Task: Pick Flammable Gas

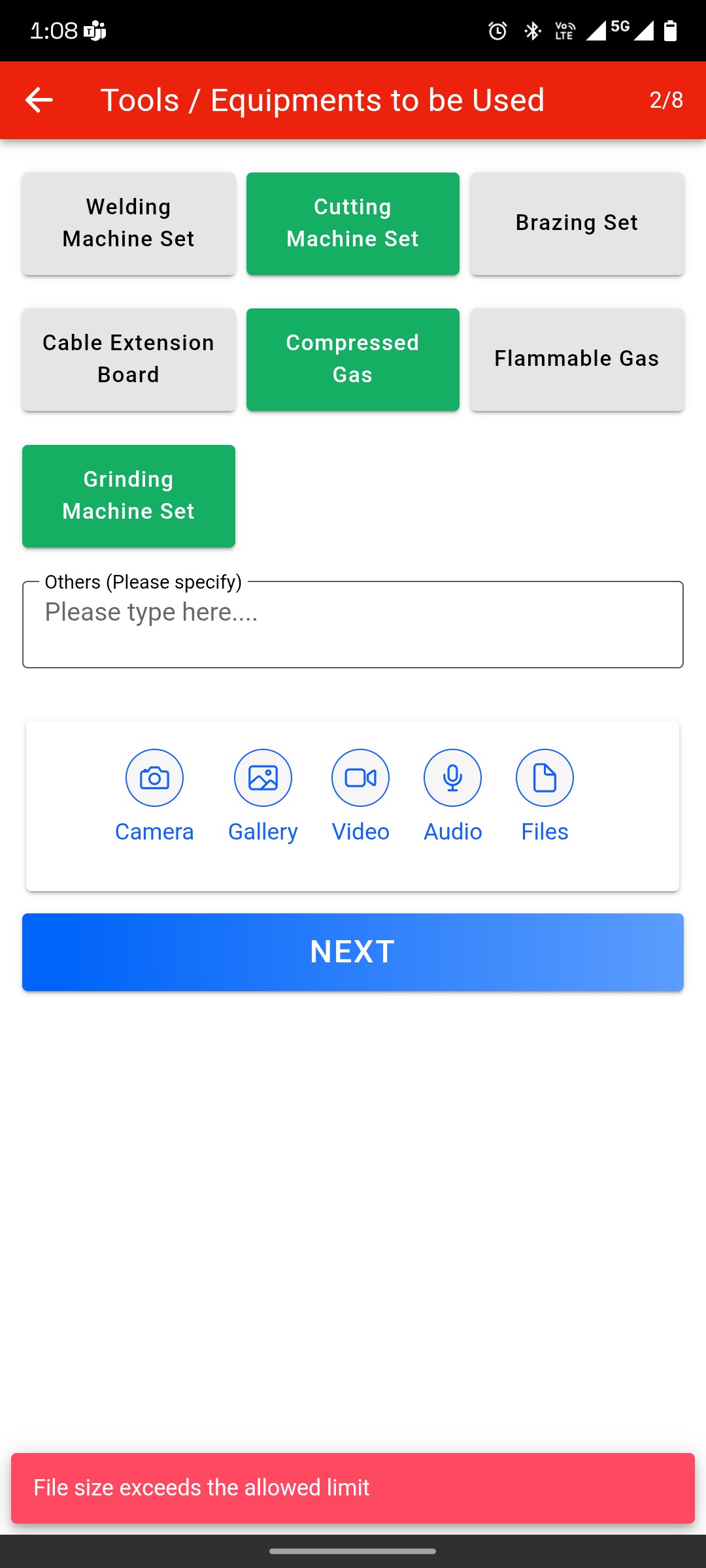Action: 577,359
